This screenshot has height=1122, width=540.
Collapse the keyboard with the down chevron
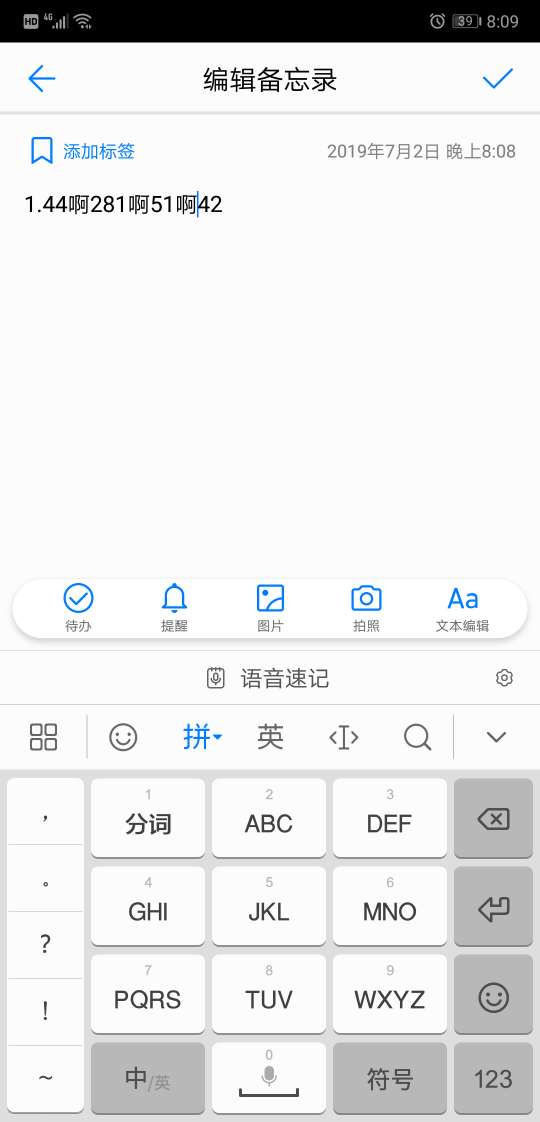496,737
